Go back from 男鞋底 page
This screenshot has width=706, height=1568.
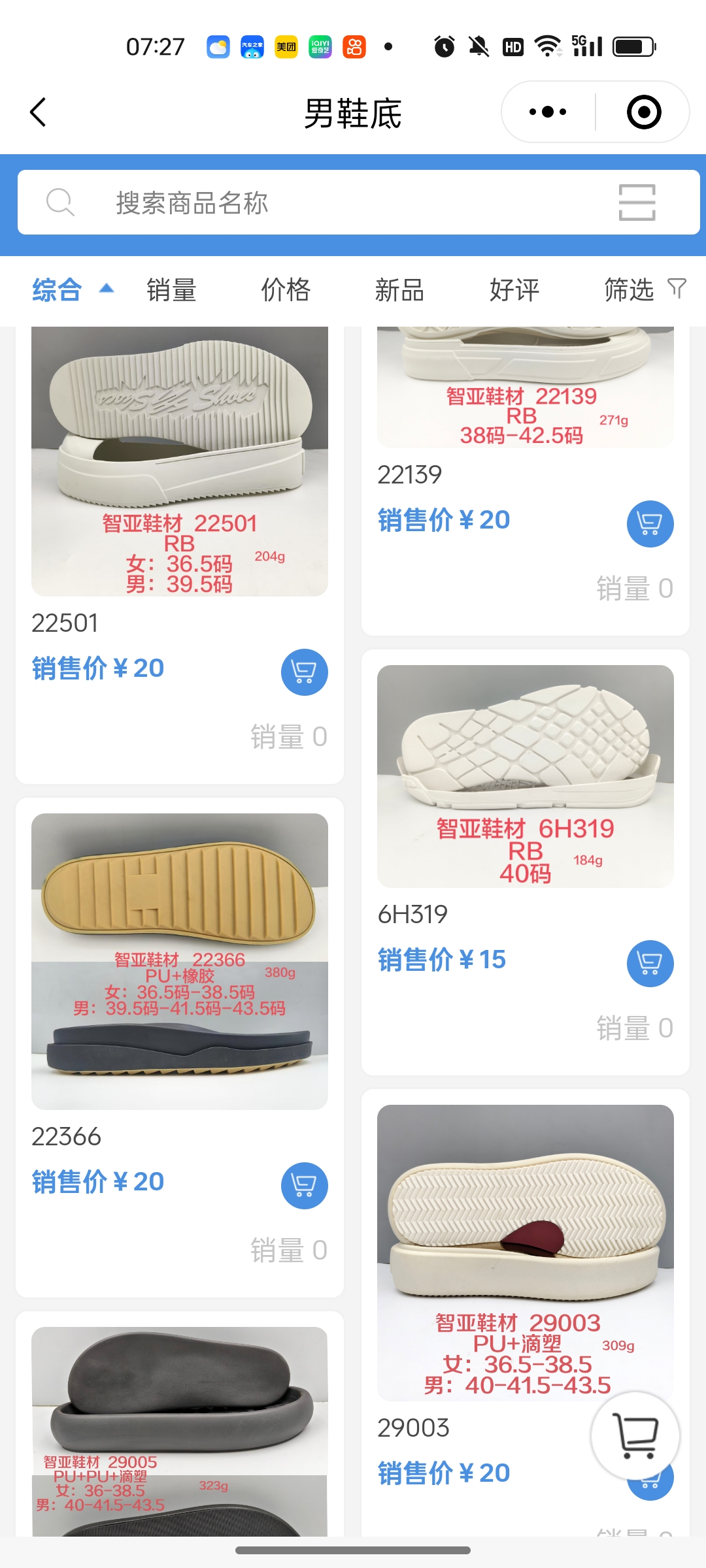(x=38, y=112)
